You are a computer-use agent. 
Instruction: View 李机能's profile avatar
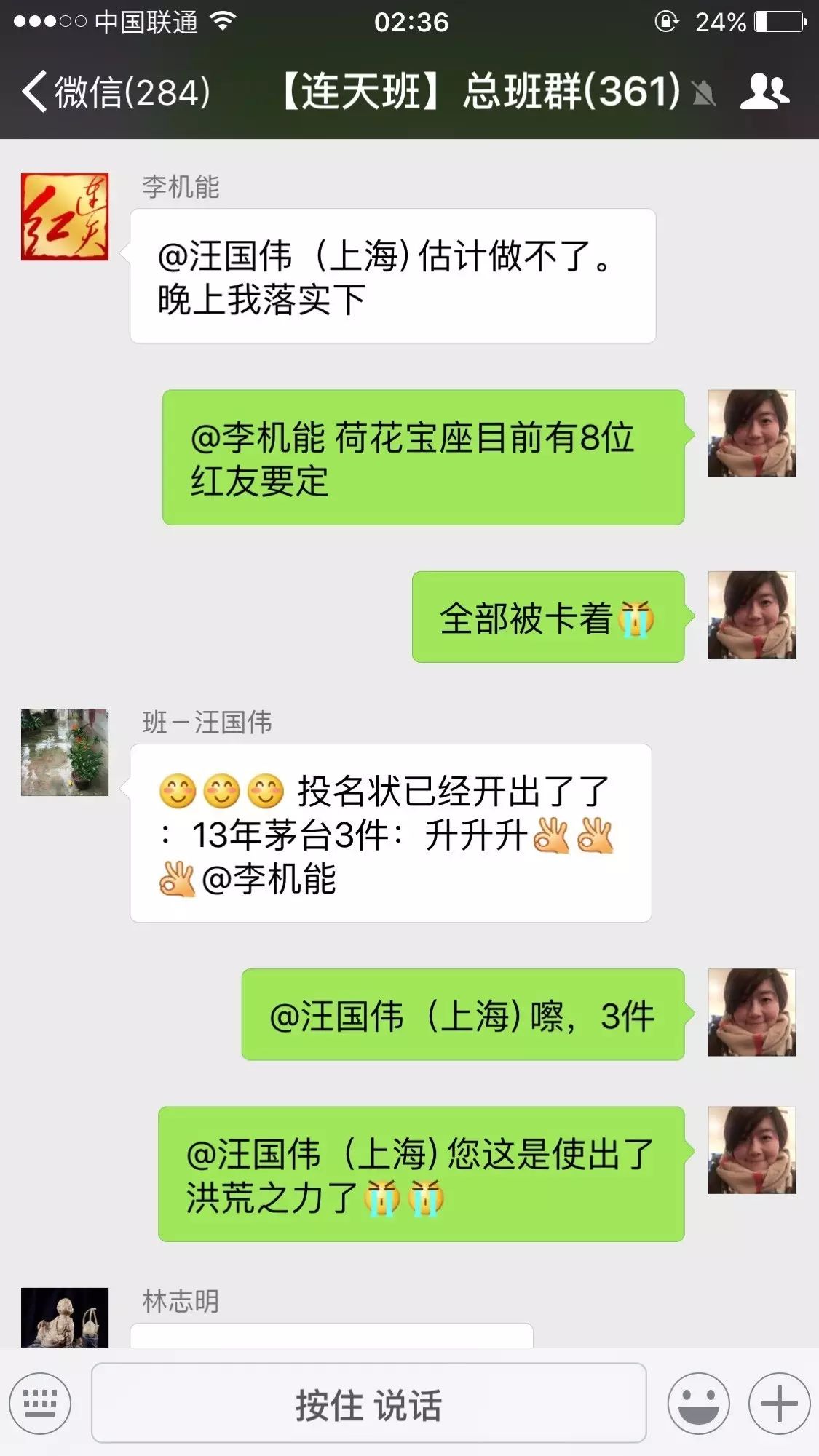tap(65, 217)
